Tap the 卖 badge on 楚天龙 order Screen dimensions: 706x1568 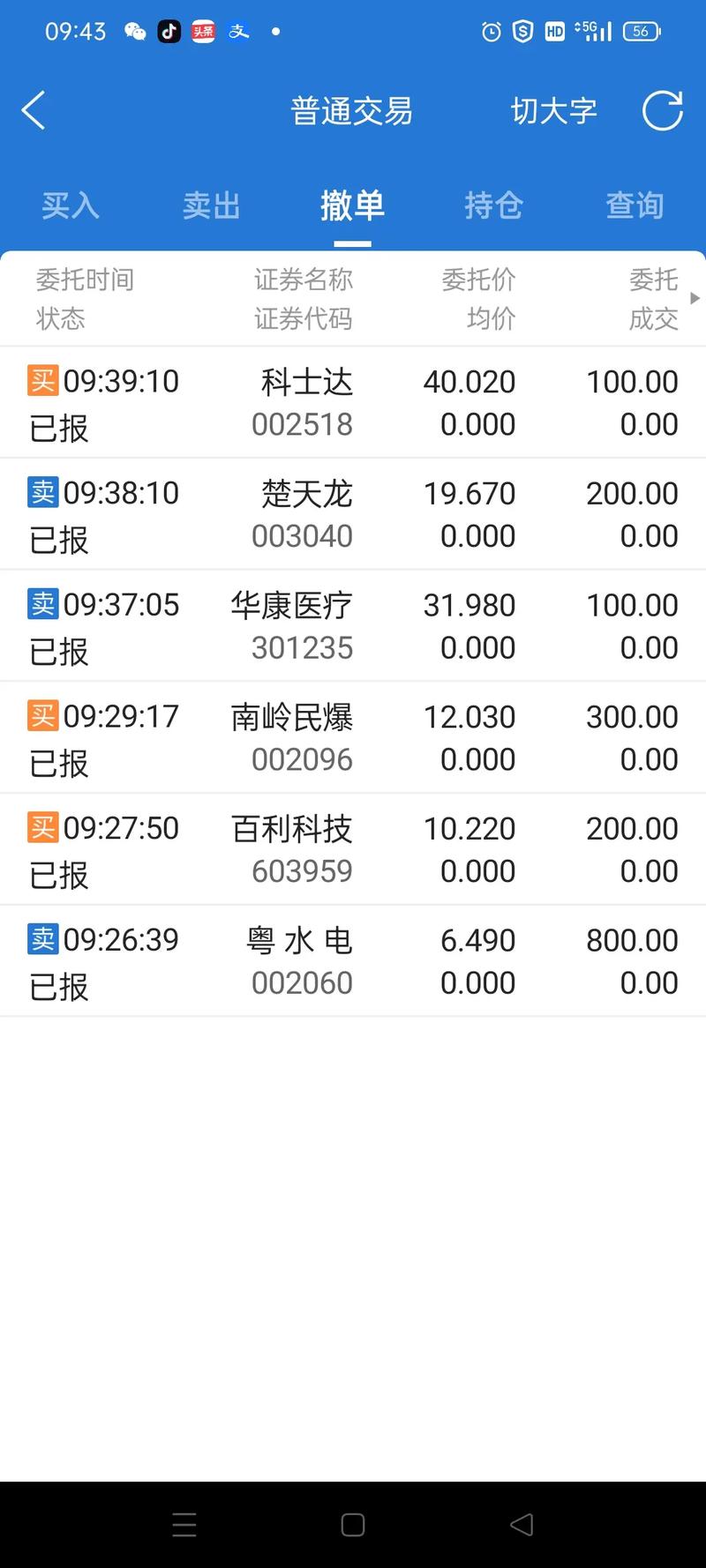[42, 493]
